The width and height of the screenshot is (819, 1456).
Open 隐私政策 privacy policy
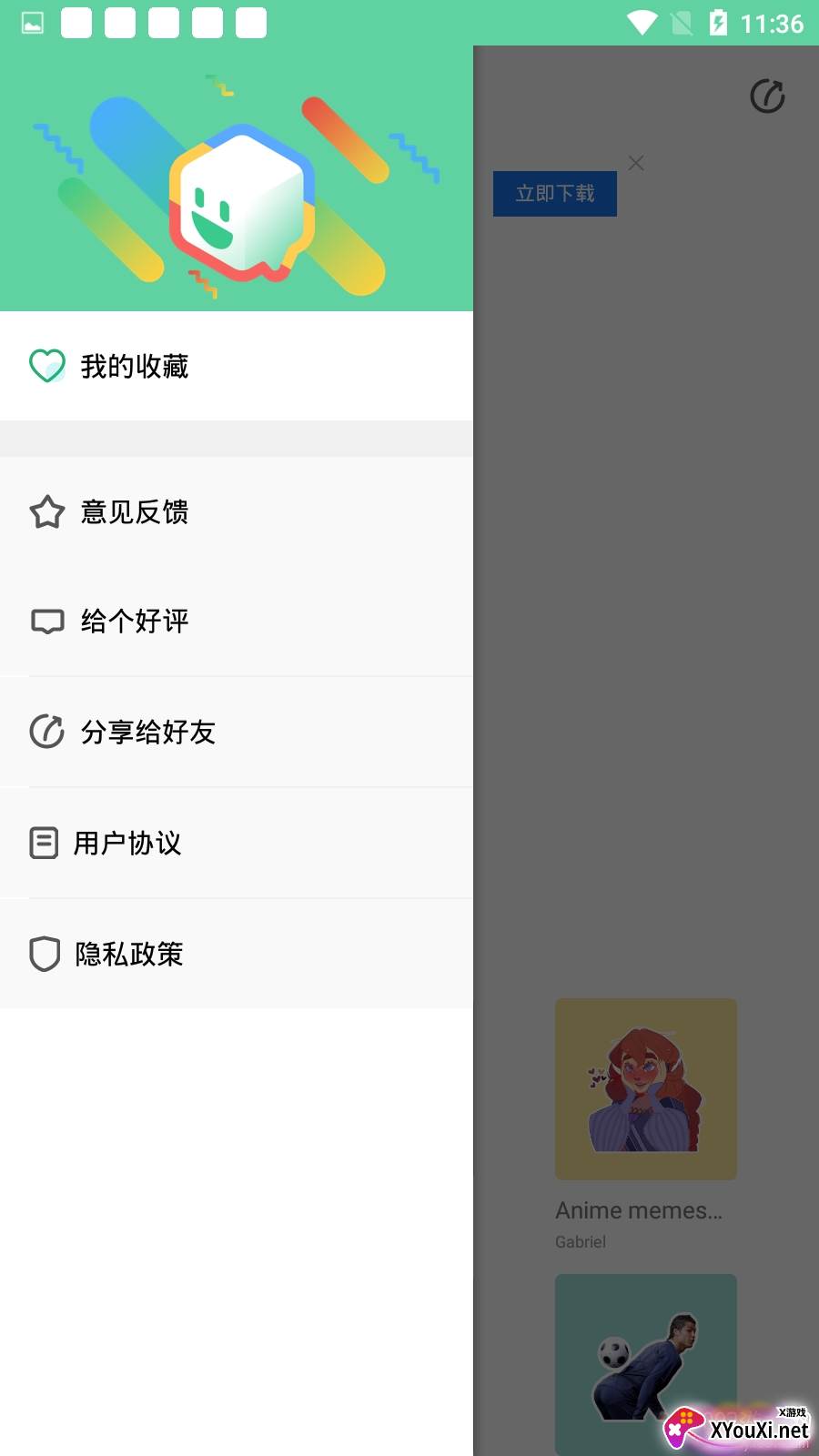click(x=129, y=954)
